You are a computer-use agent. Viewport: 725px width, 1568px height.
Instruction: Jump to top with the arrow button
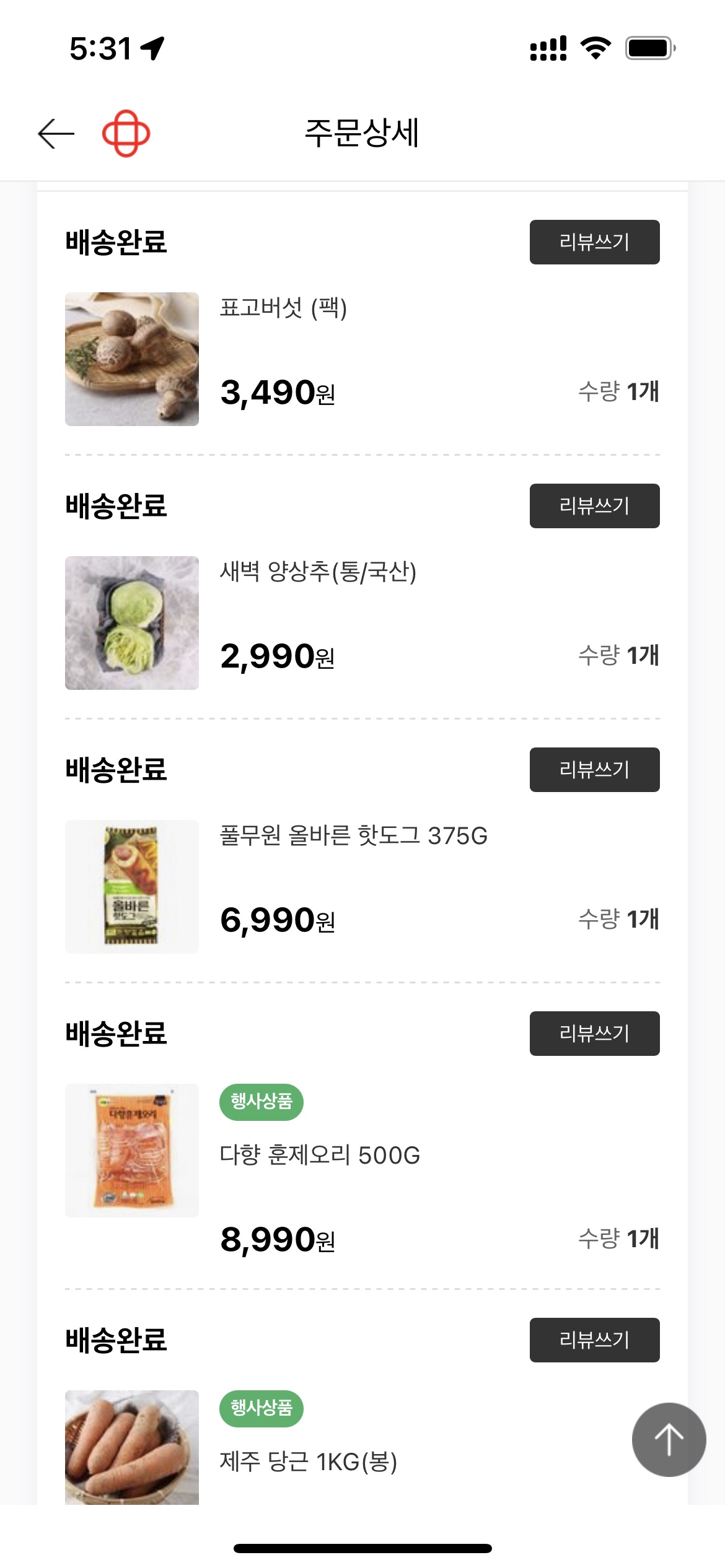tap(669, 1439)
